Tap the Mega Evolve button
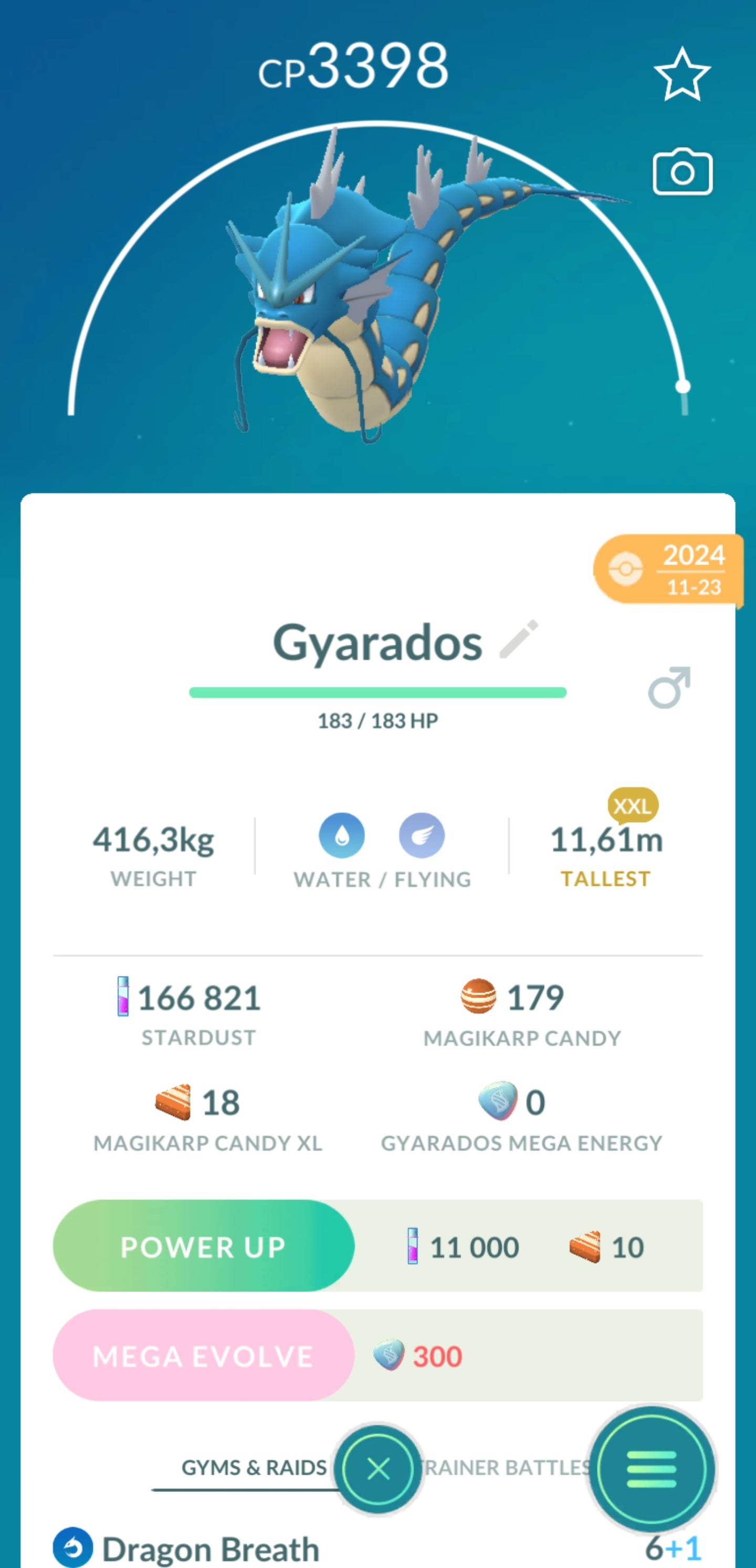This screenshot has width=756, height=1568. point(204,1355)
